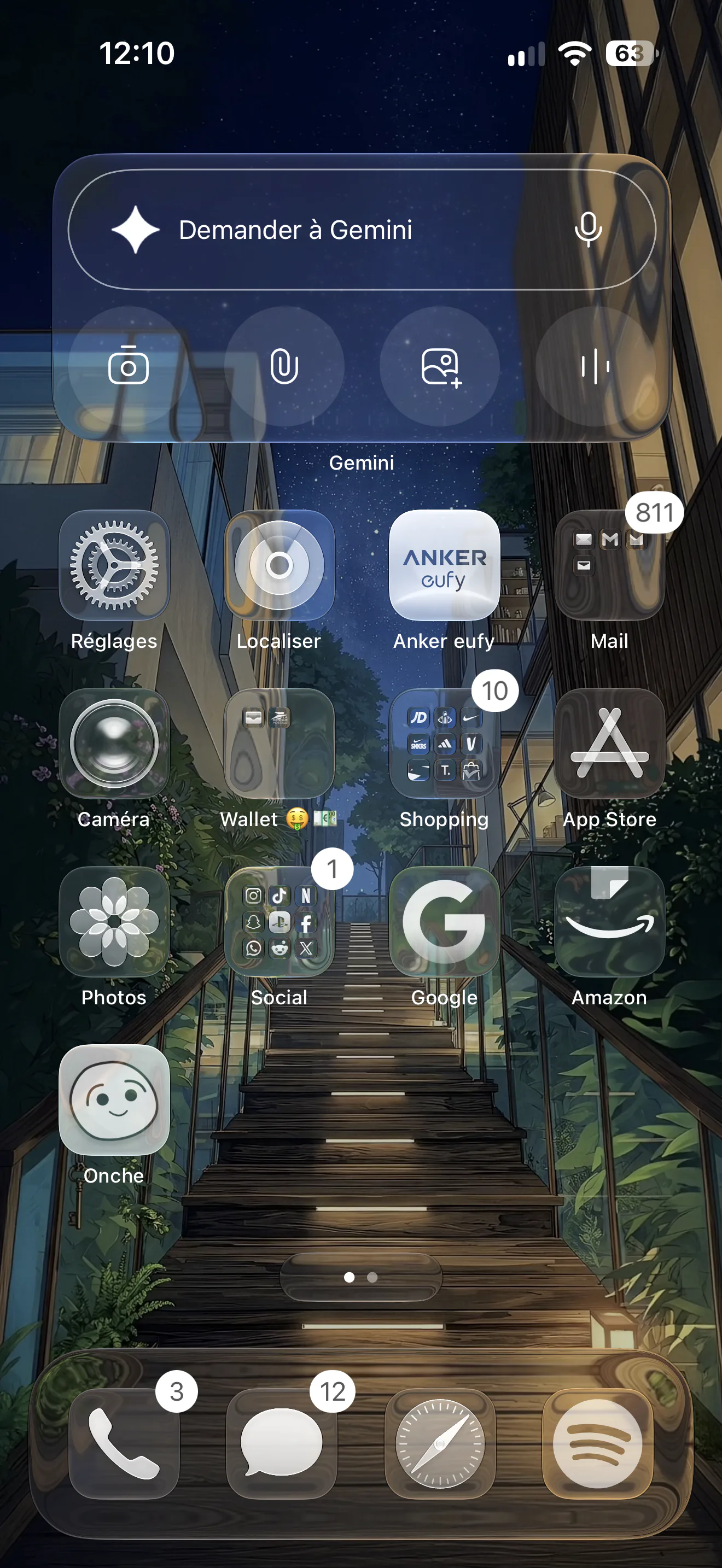722x1568 pixels.
Task: Open the Amazon app
Action: pos(609,922)
